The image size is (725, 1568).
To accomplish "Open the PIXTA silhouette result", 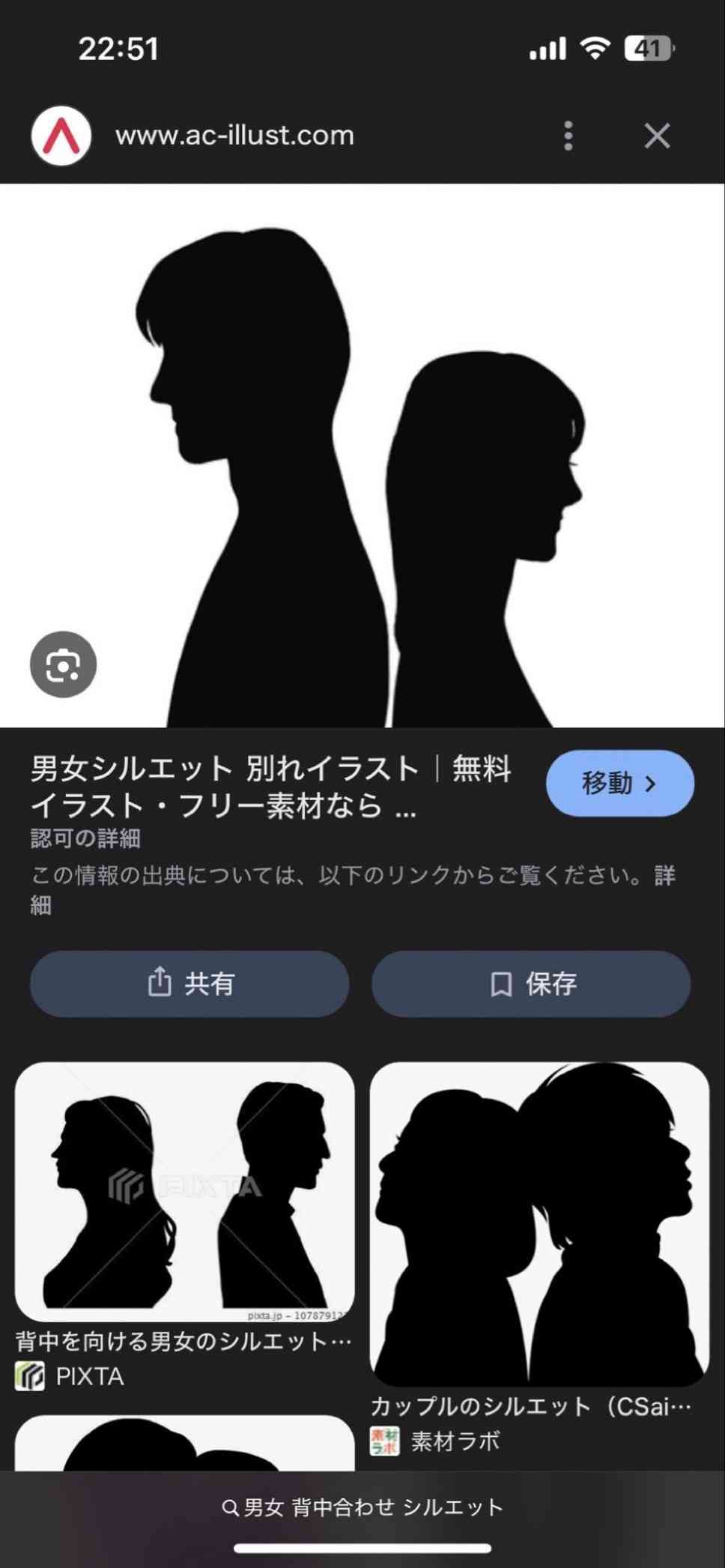I will coord(184,1191).
